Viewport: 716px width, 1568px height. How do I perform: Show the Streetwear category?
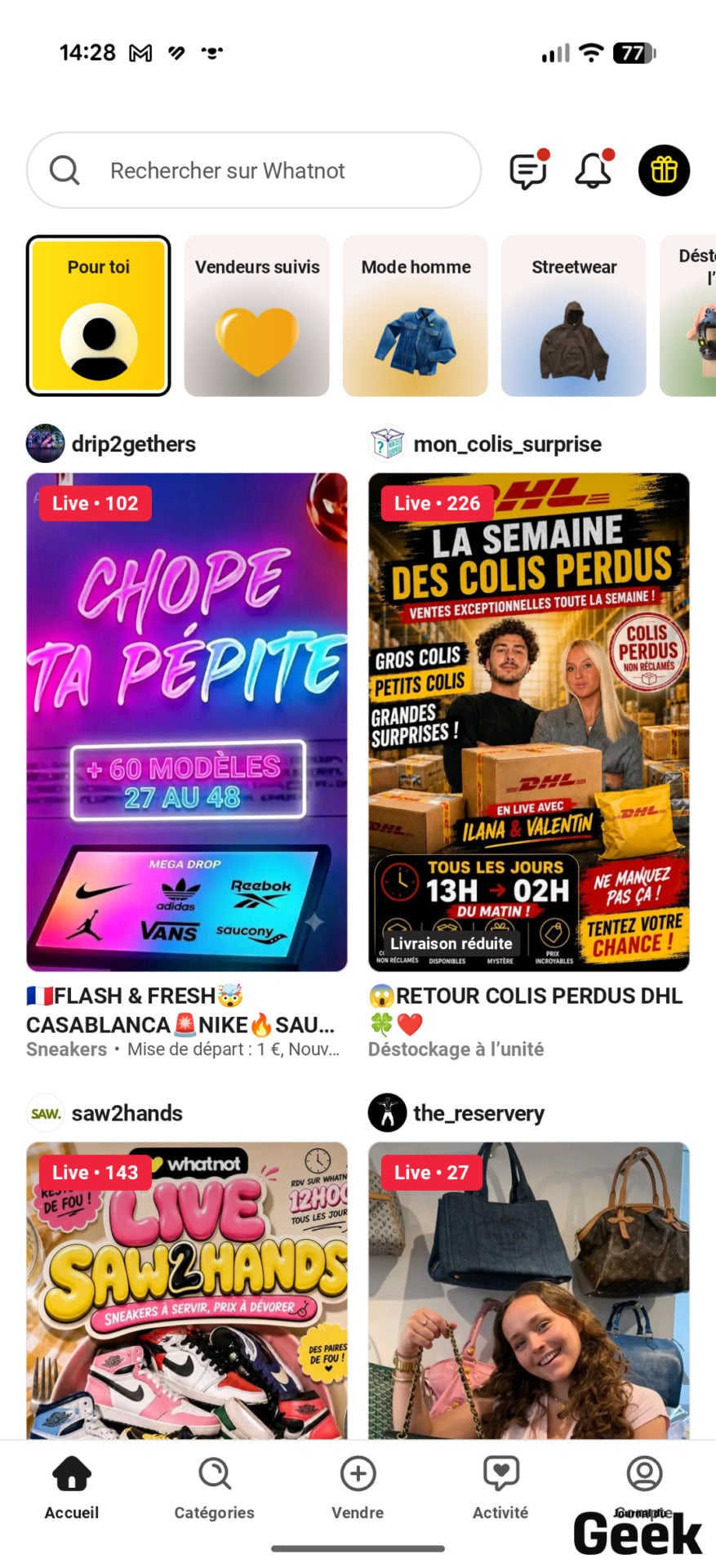[574, 316]
